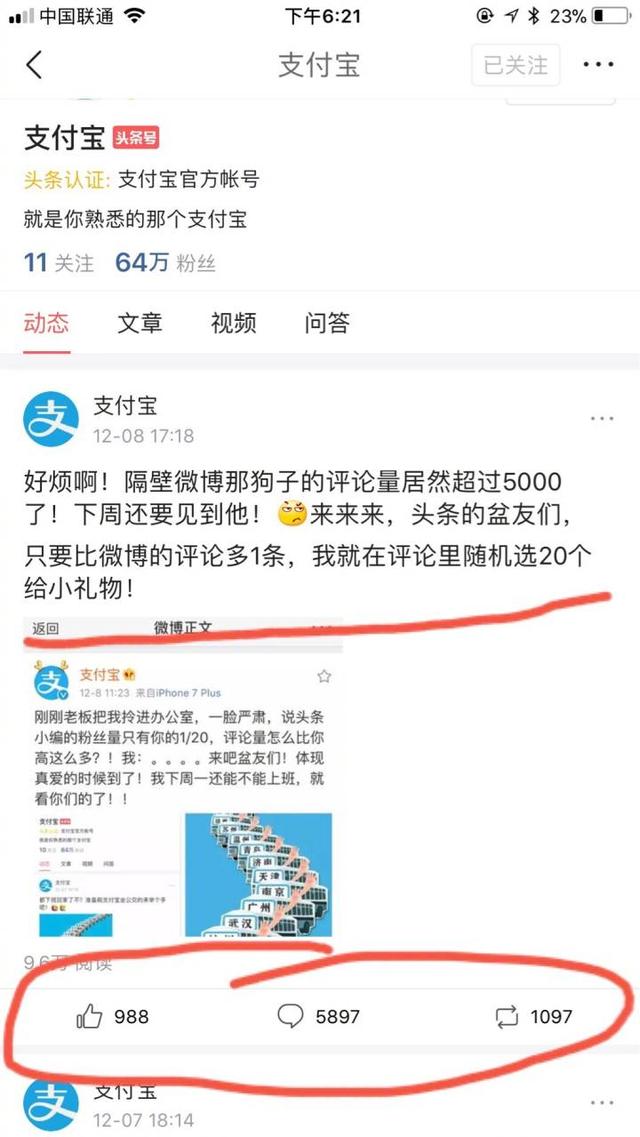
Task: Open the embedded Weibo screenshot image
Action: pyautogui.click(x=185, y=780)
